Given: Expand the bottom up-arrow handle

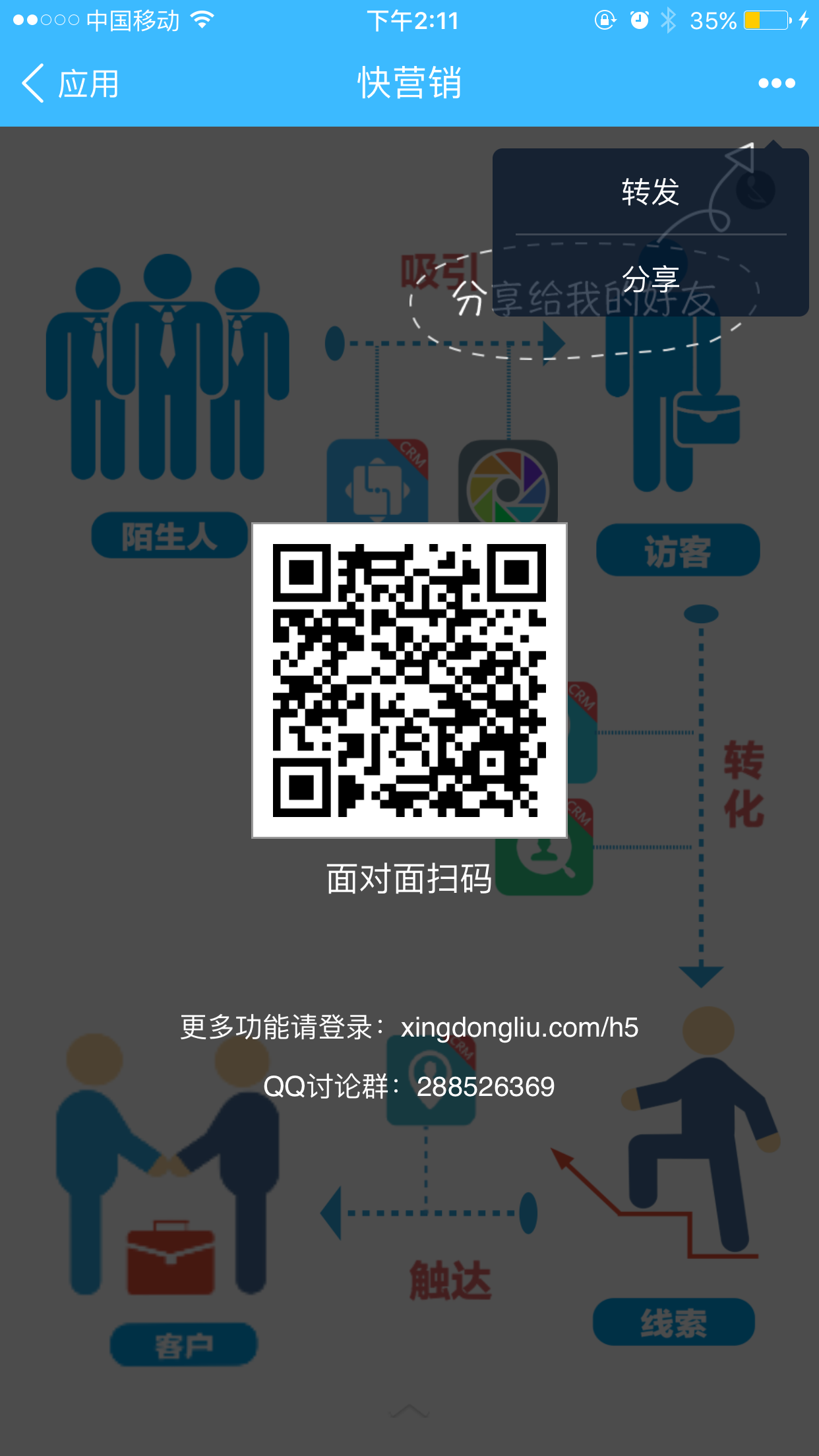Looking at the screenshot, I should click(409, 1410).
